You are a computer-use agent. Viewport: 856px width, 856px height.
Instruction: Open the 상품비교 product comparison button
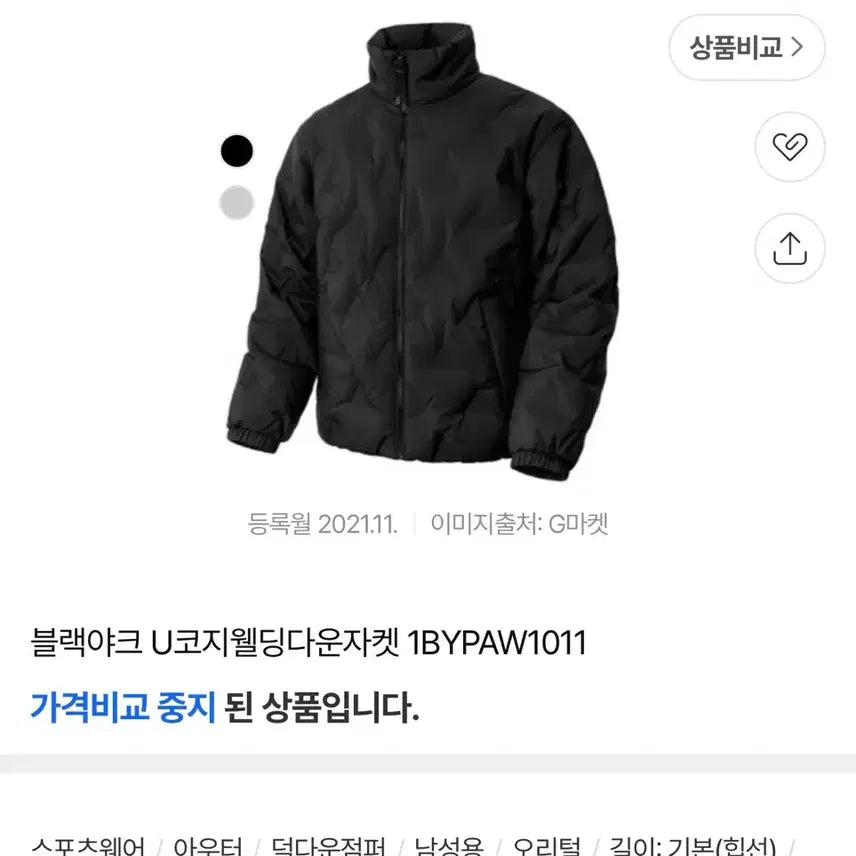click(x=746, y=47)
